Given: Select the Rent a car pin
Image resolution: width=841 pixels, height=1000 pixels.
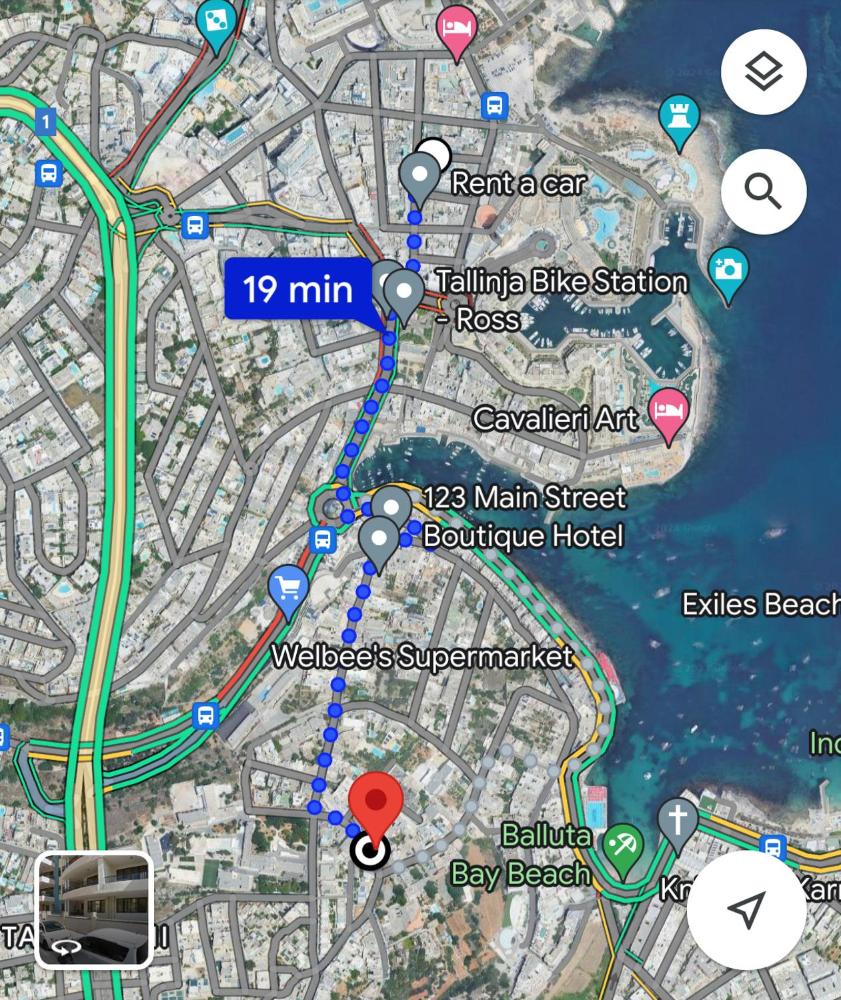Looking at the screenshot, I should 419,177.
